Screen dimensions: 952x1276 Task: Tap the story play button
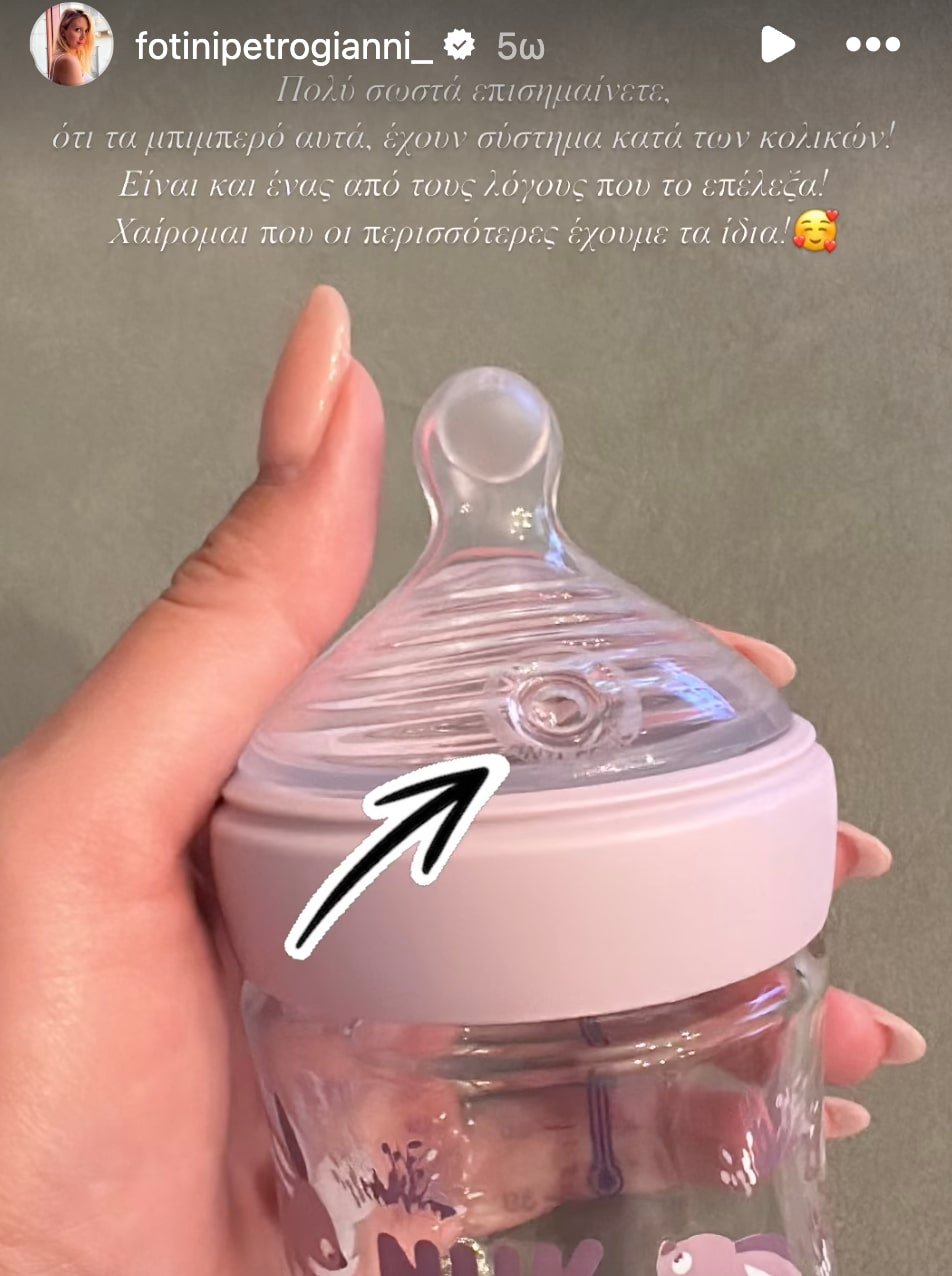tap(777, 44)
